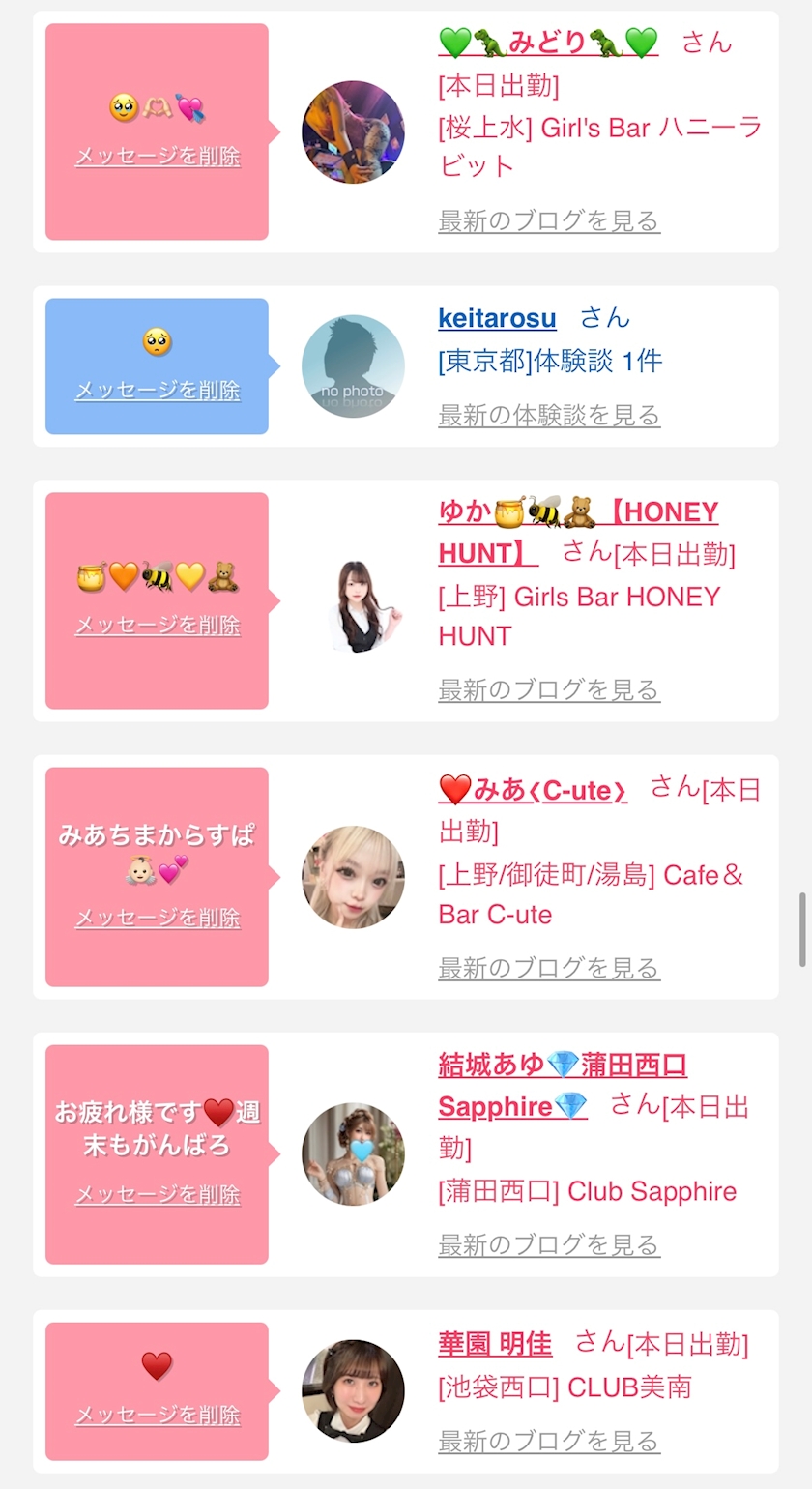This screenshot has height=1489, width=812.
Task: Delete the message sent to keitarosu
Action: (158, 391)
